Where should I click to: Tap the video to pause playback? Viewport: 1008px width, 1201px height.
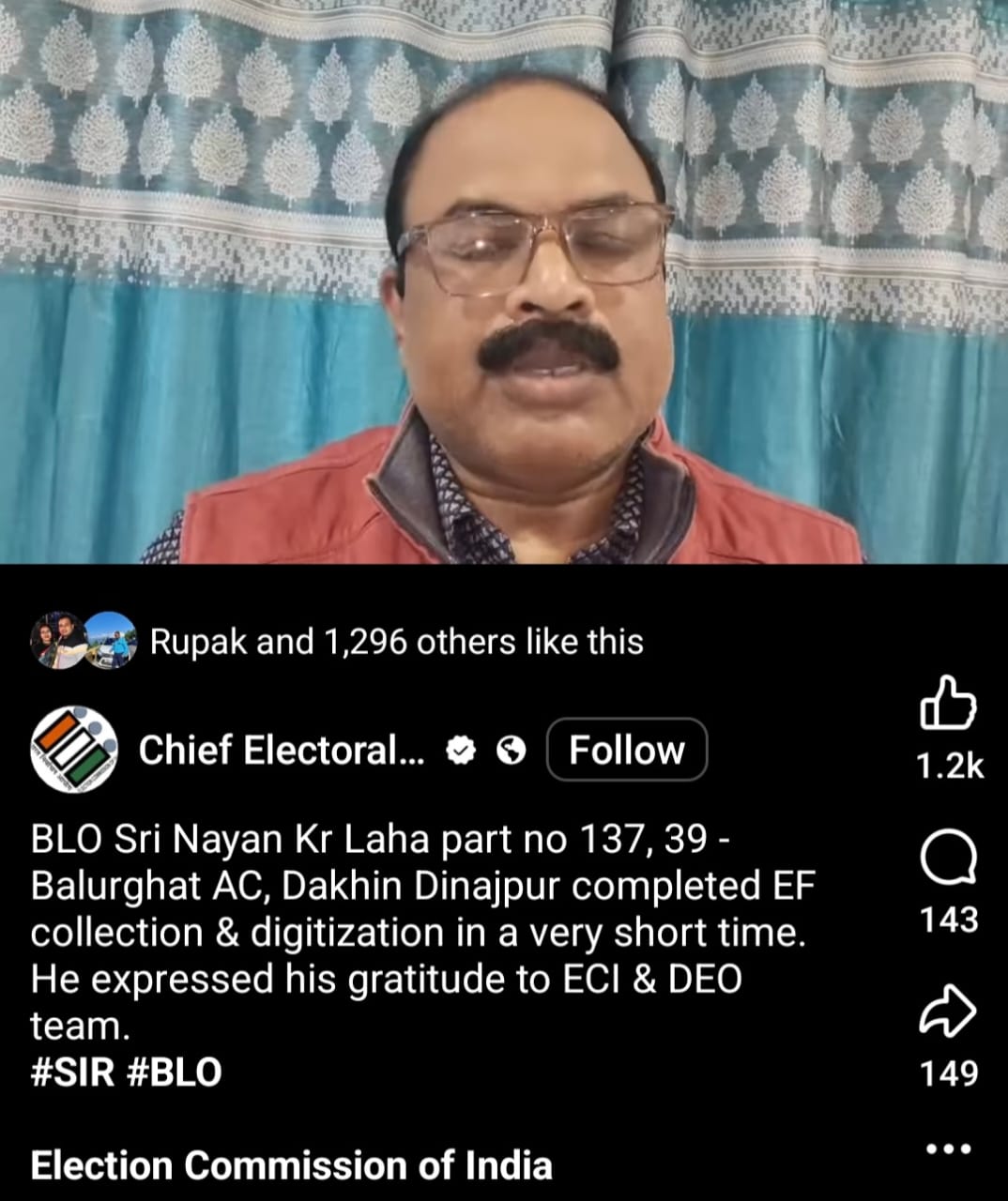[x=504, y=281]
